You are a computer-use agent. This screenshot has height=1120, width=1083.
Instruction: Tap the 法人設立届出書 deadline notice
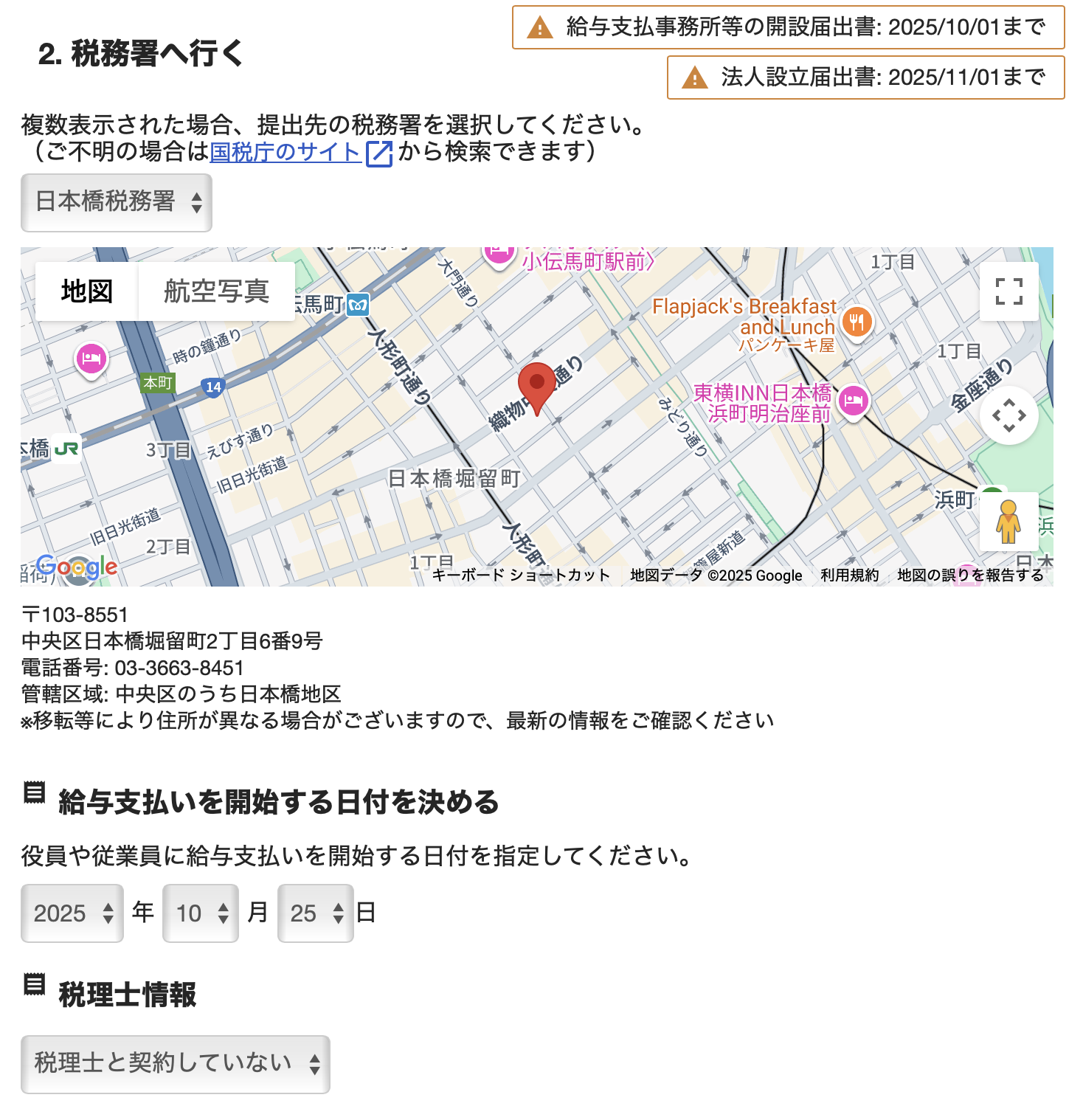point(865,77)
